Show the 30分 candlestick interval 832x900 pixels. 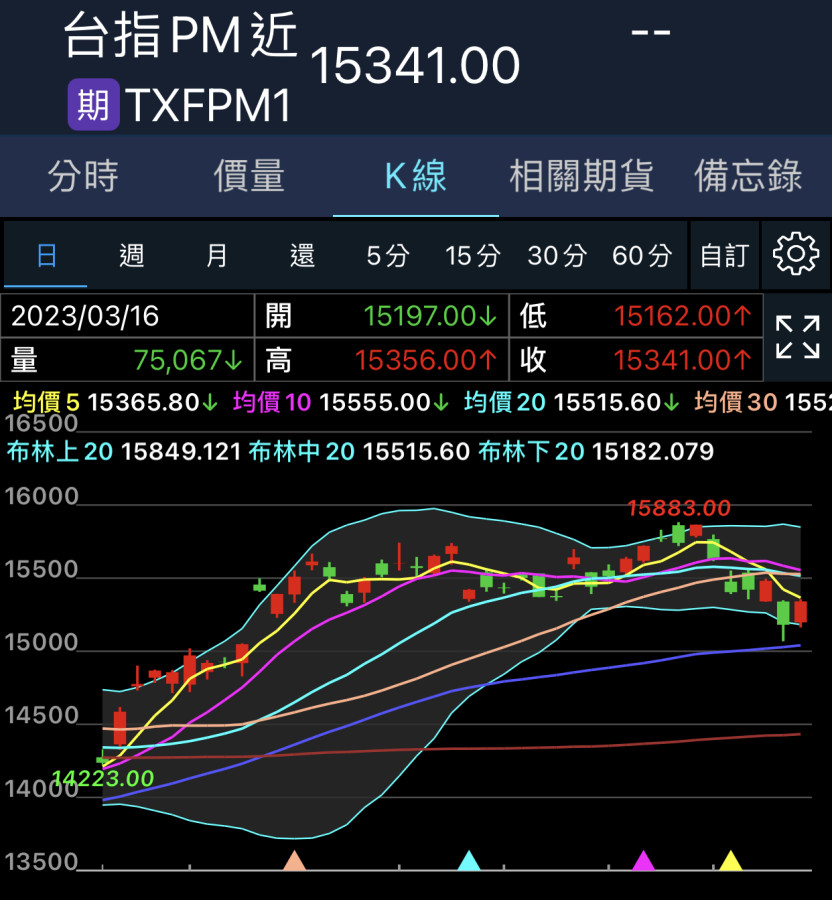[557, 255]
